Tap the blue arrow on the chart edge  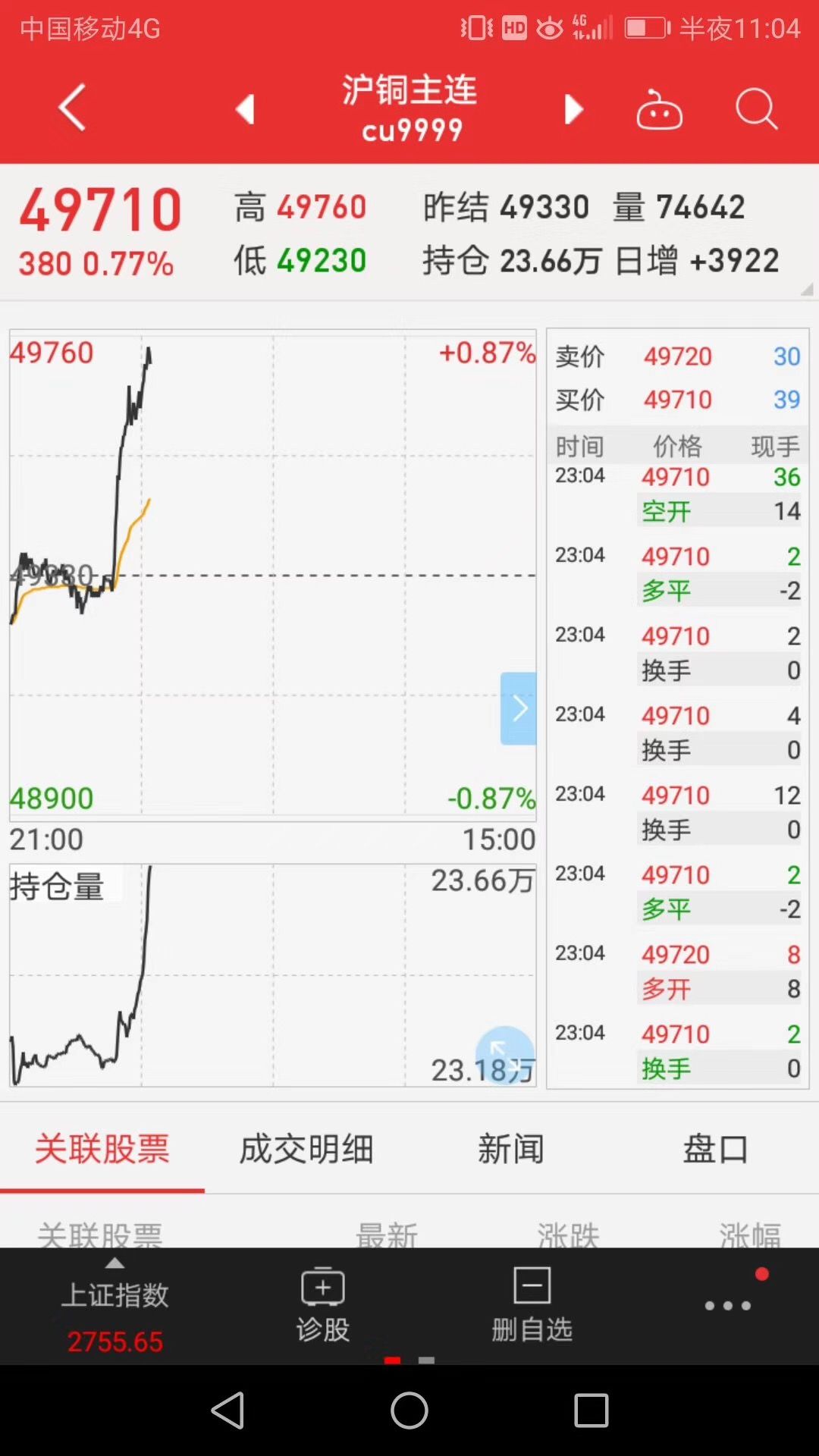click(x=519, y=708)
